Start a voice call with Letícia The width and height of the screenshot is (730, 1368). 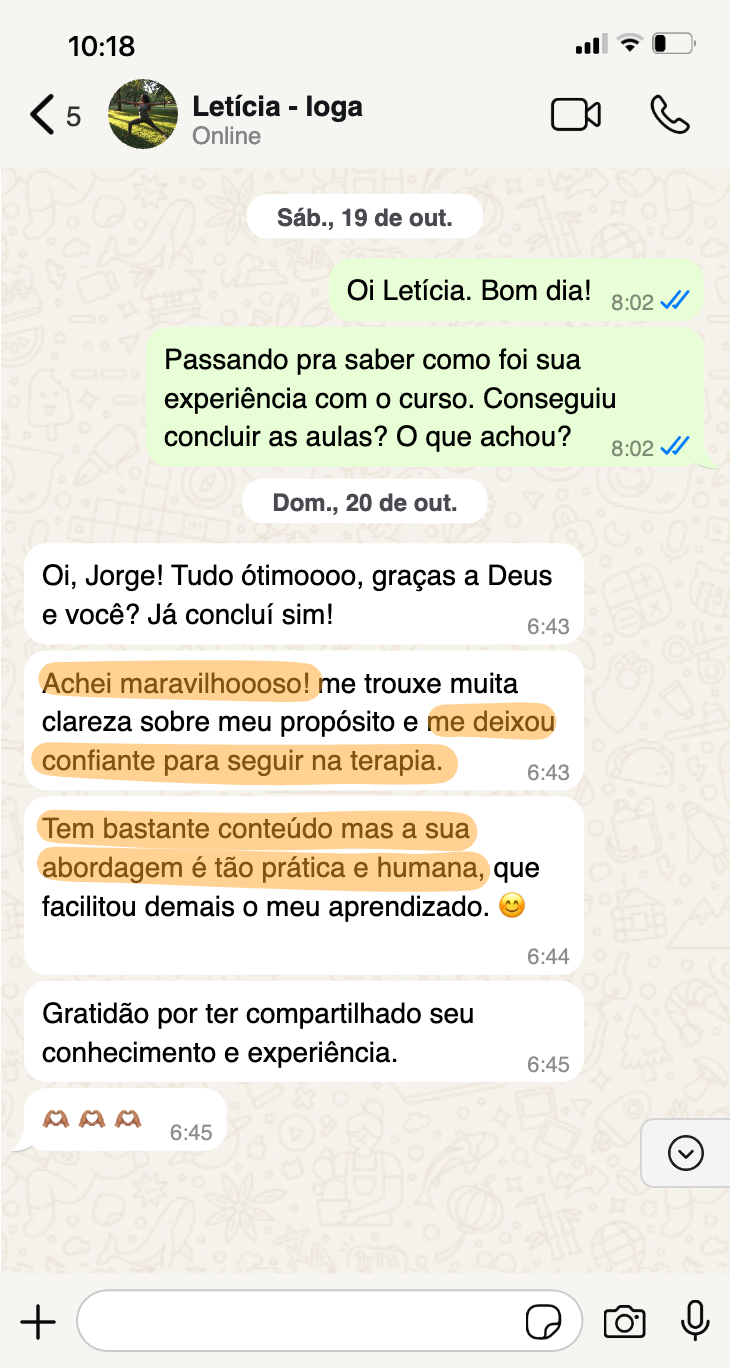[x=669, y=115]
